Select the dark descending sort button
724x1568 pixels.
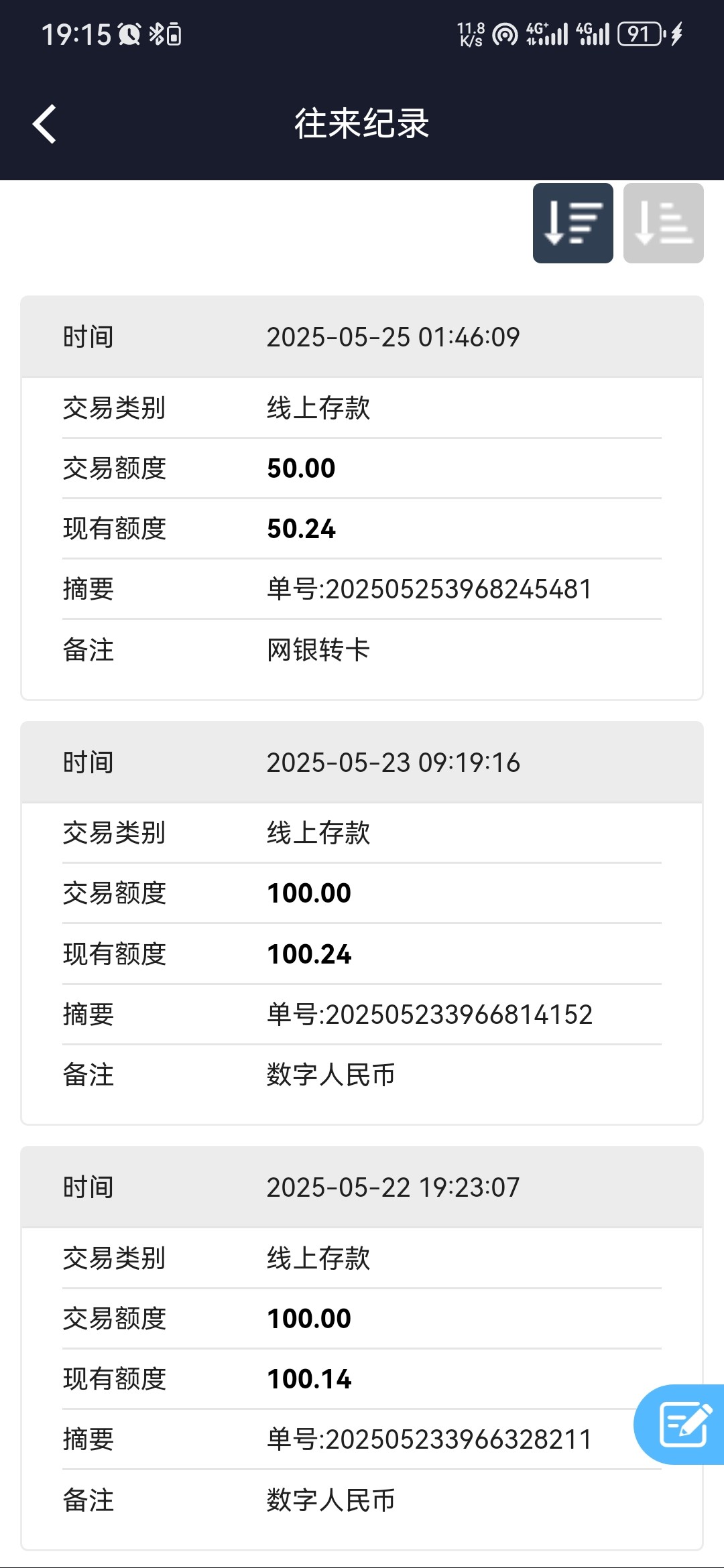pyautogui.click(x=572, y=223)
